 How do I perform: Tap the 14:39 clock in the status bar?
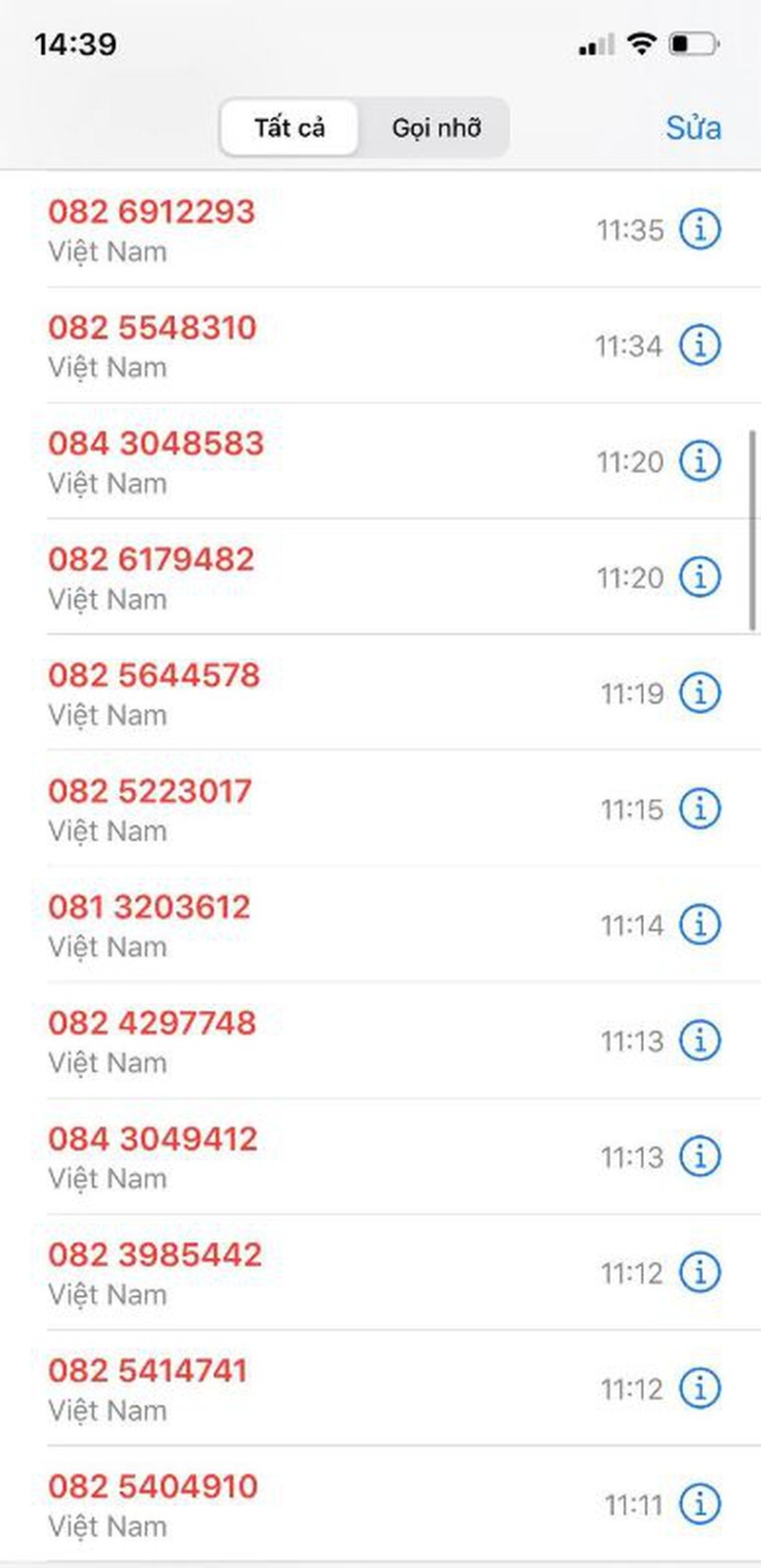74,42
